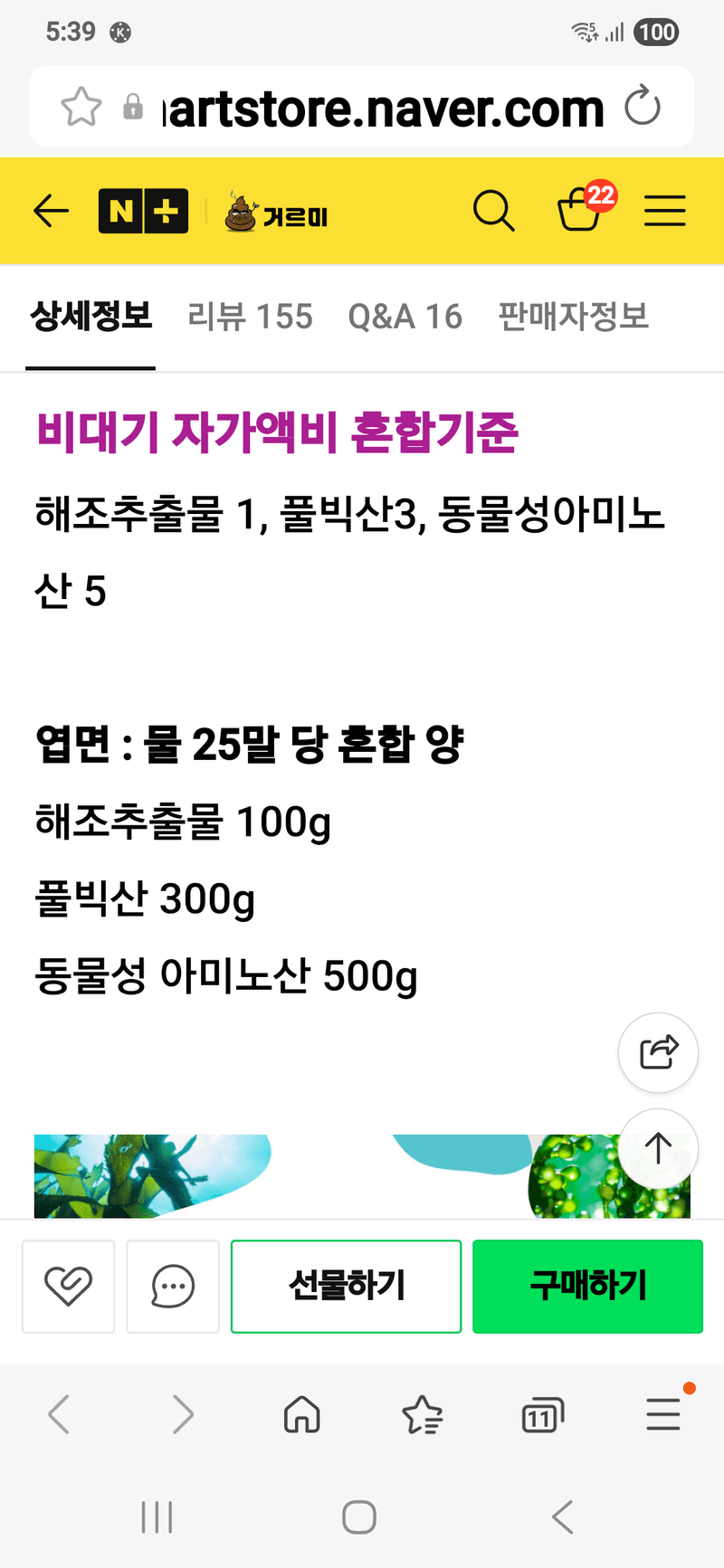Screen dimensions: 724x1568
Task: Bookmark this page with the star
Action: pyautogui.click(x=81, y=108)
